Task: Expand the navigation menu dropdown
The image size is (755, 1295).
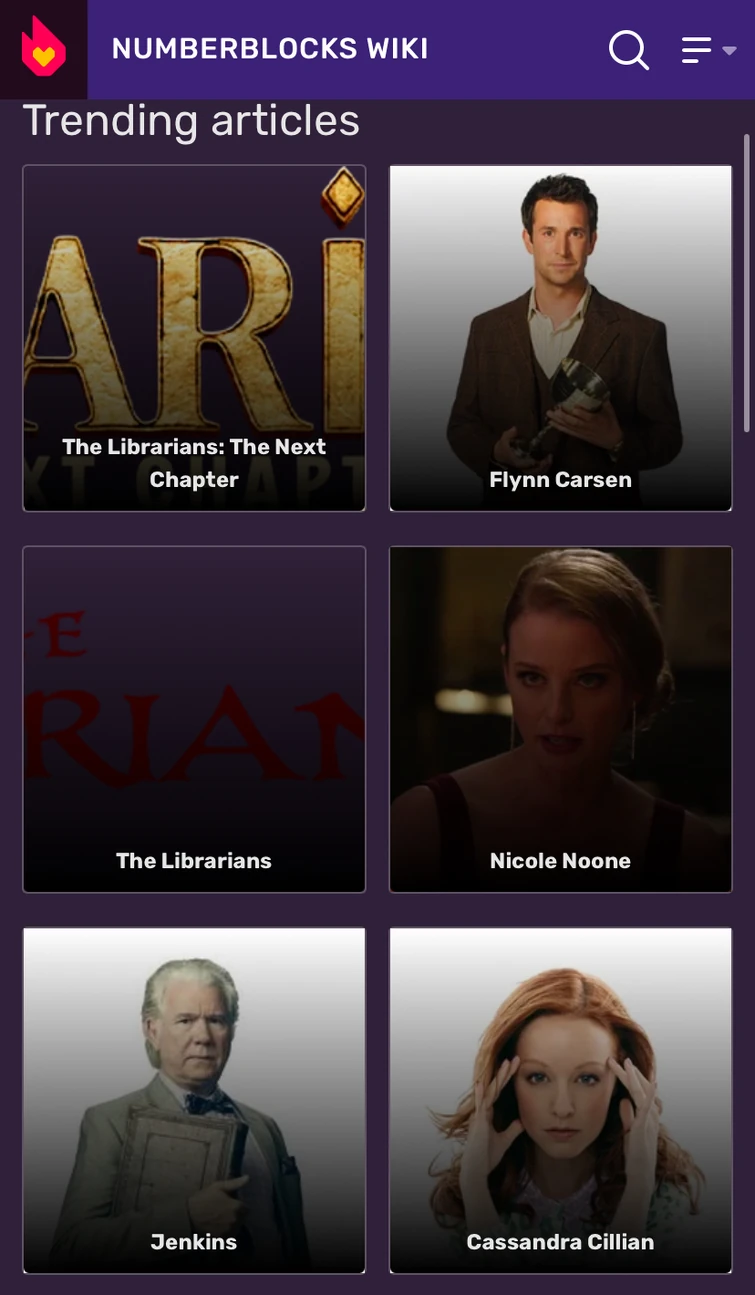Action: click(x=708, y=49)
